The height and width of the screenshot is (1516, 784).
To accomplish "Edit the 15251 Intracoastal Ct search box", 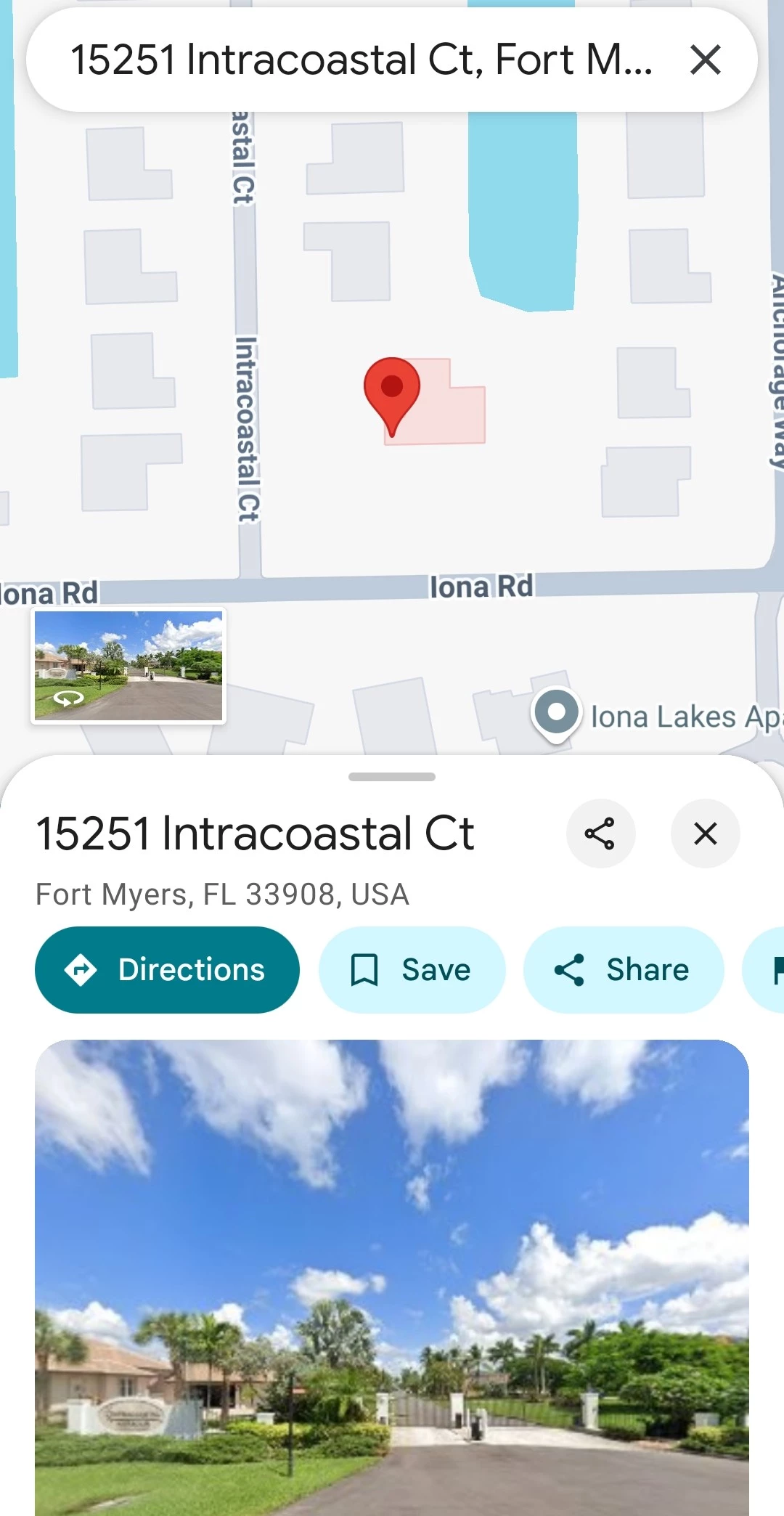I will 361,60.
